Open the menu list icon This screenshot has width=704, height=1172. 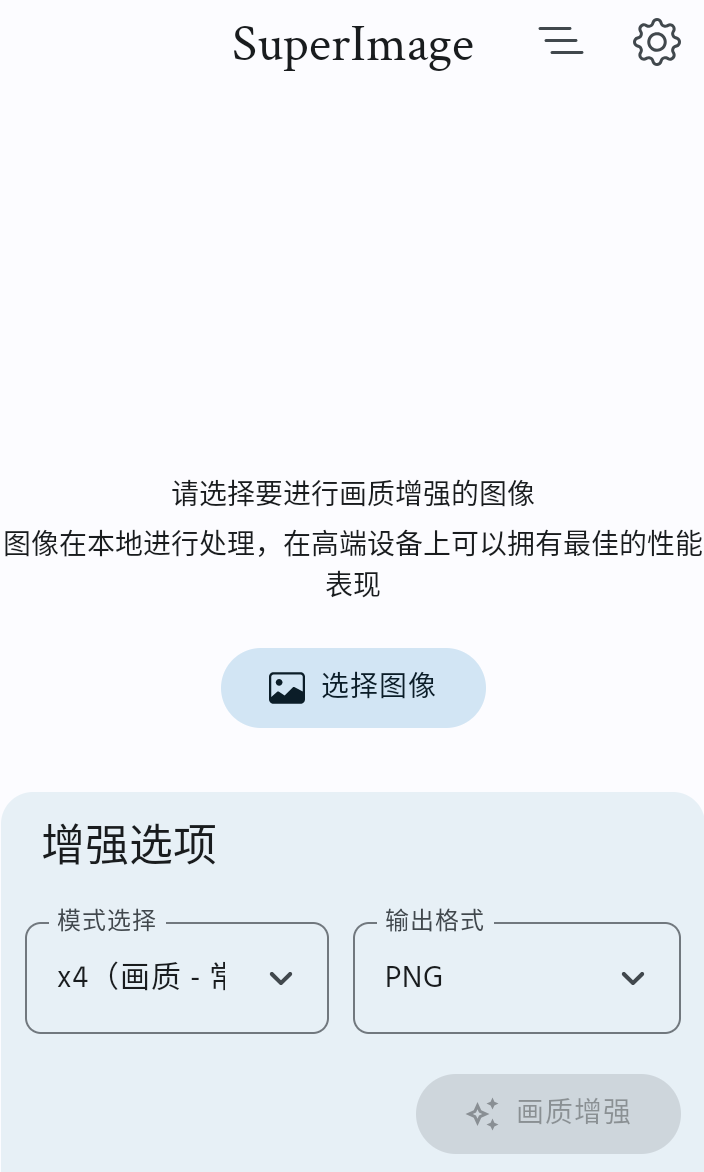click(x=561, y=41)
